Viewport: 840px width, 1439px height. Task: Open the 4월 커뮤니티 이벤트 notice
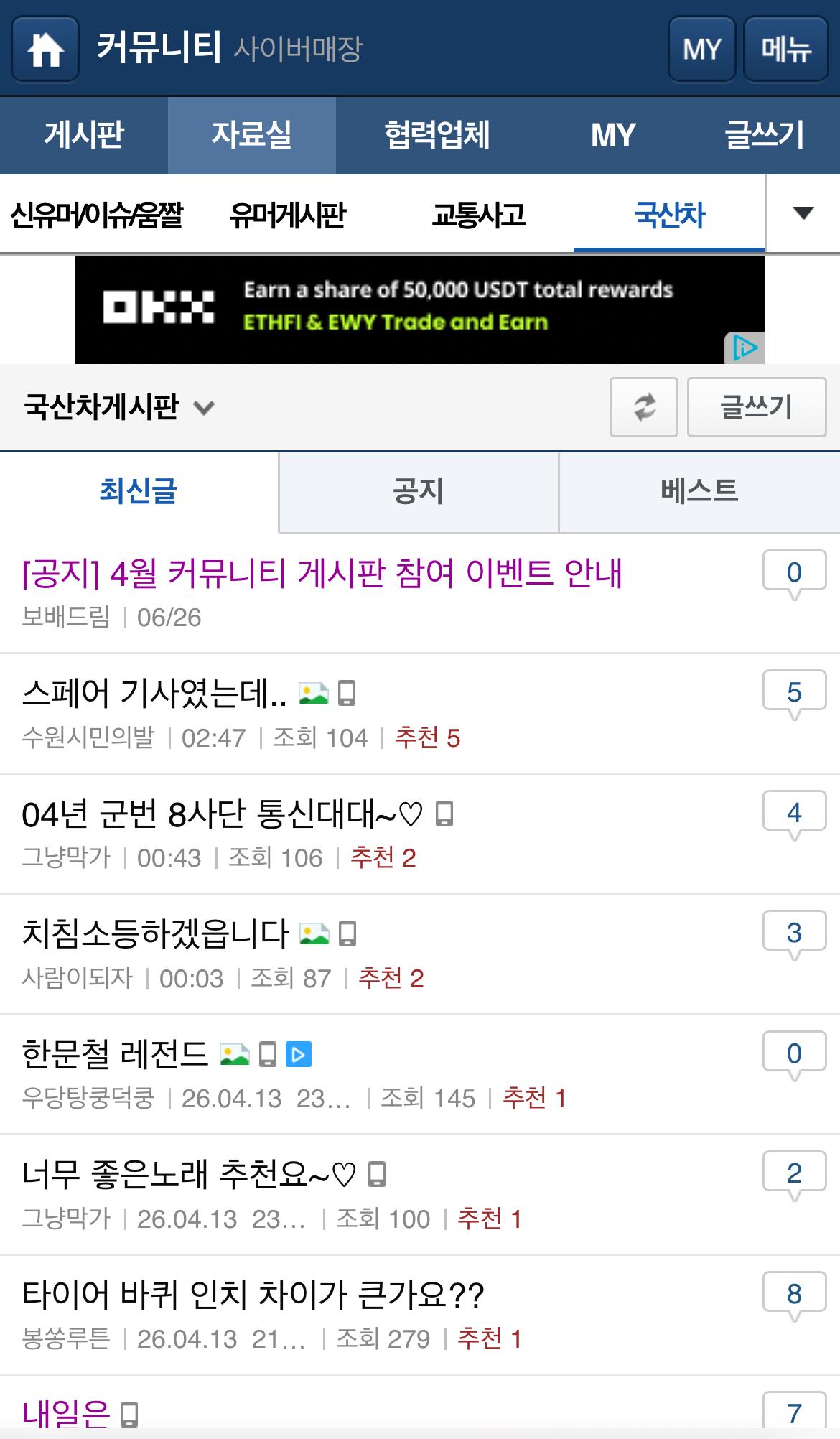point(322,573)
